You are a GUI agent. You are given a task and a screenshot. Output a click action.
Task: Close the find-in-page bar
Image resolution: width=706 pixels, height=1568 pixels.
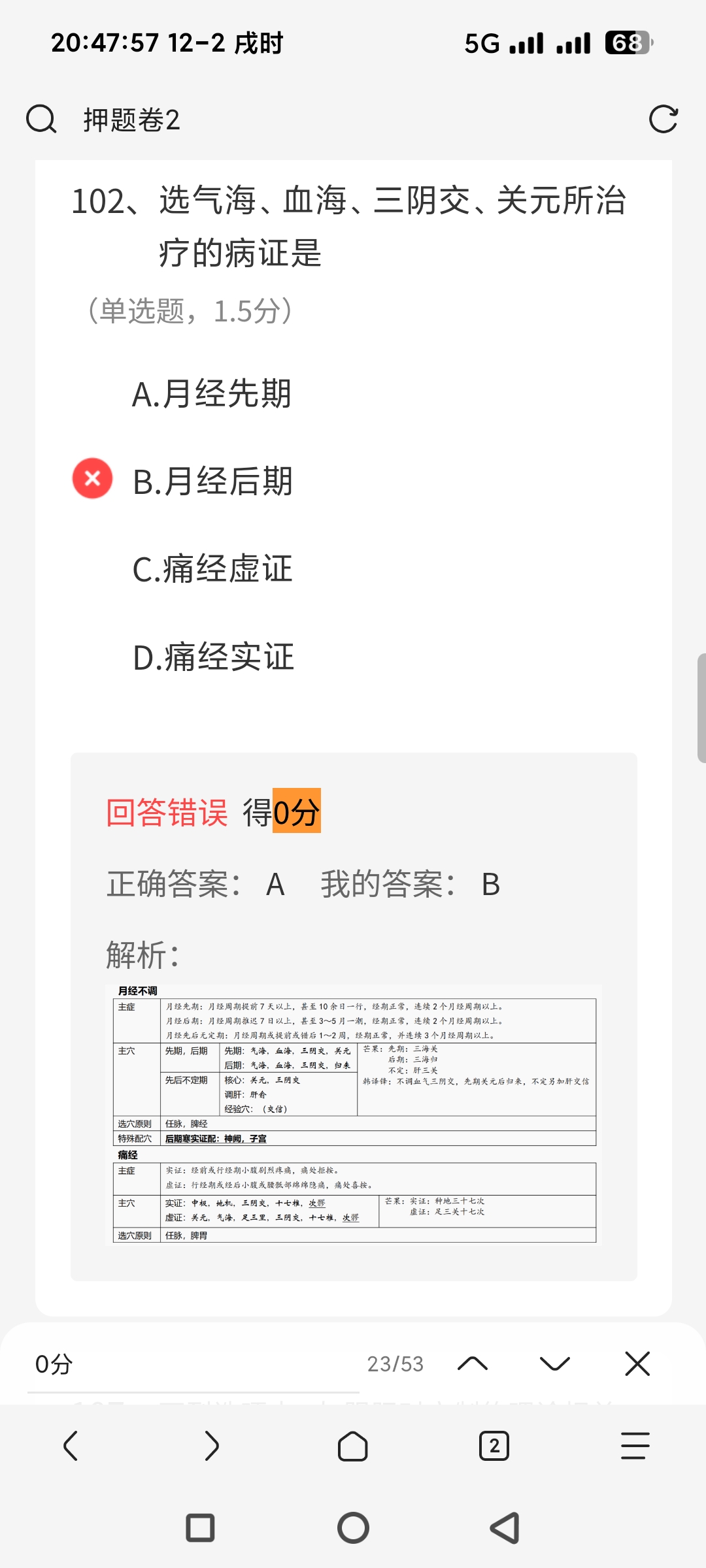[x=637, y=1364]
